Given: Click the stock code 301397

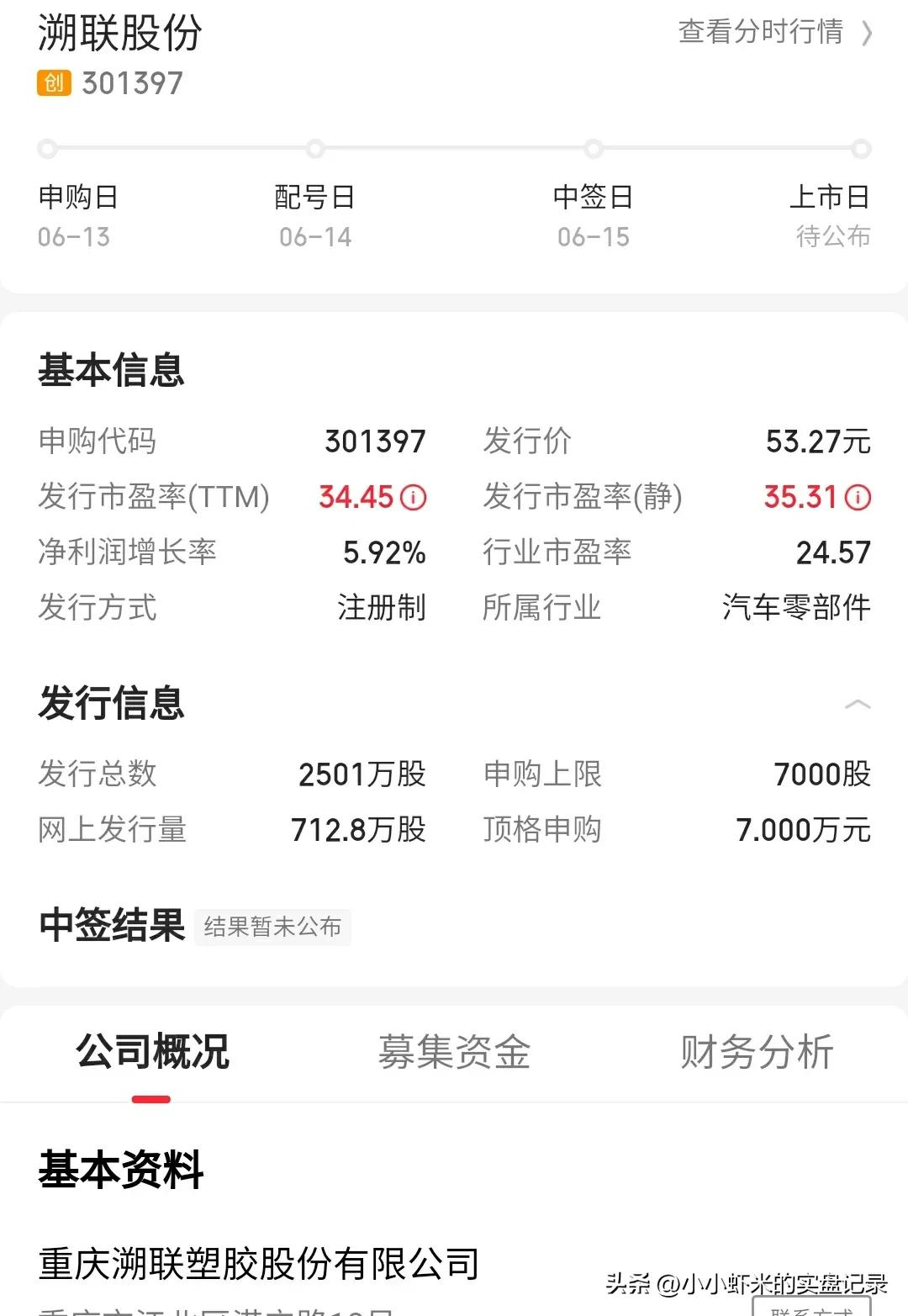Looking at the screenshot, I should (x=130, y=83).
